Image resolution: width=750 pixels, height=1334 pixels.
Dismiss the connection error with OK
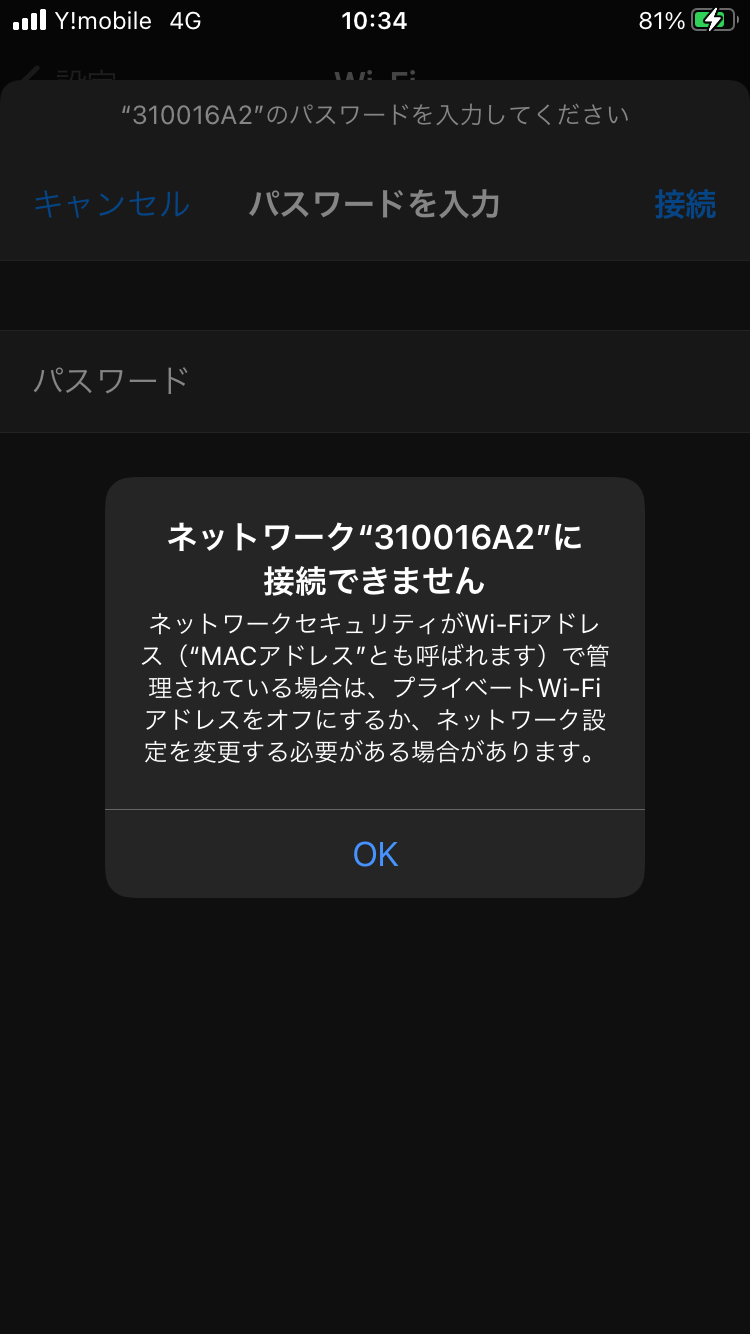[375, 854]
